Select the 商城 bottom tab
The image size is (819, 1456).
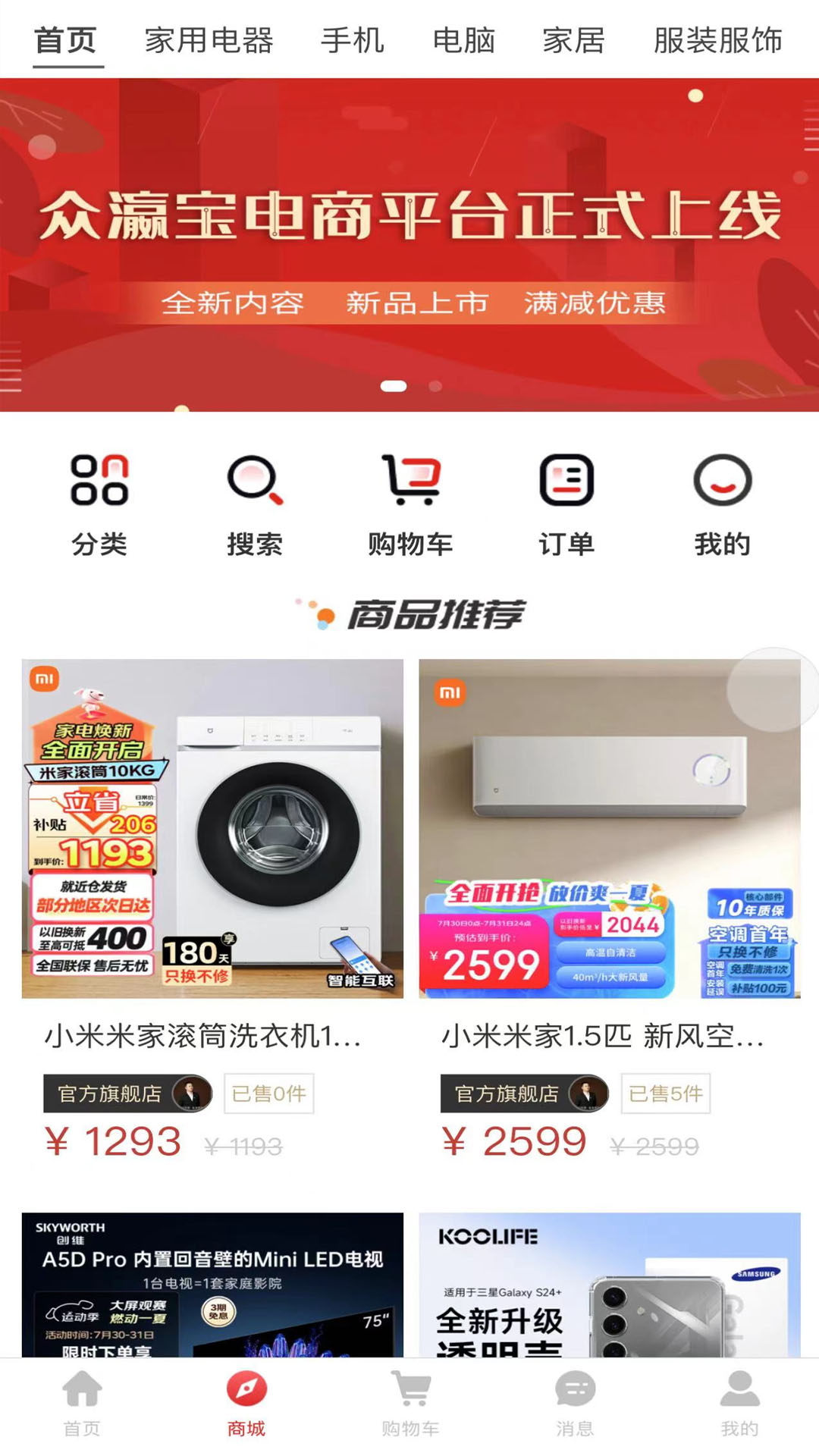(246, 1404)
